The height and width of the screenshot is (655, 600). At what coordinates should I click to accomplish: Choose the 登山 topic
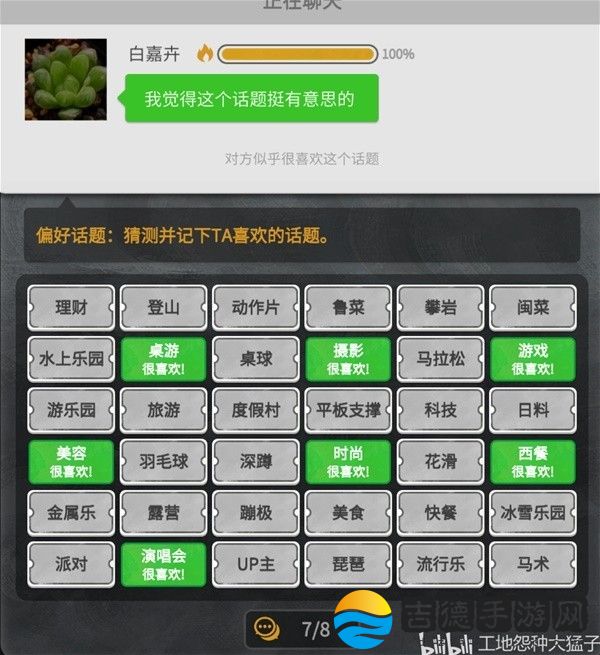(x=163, y=307)
